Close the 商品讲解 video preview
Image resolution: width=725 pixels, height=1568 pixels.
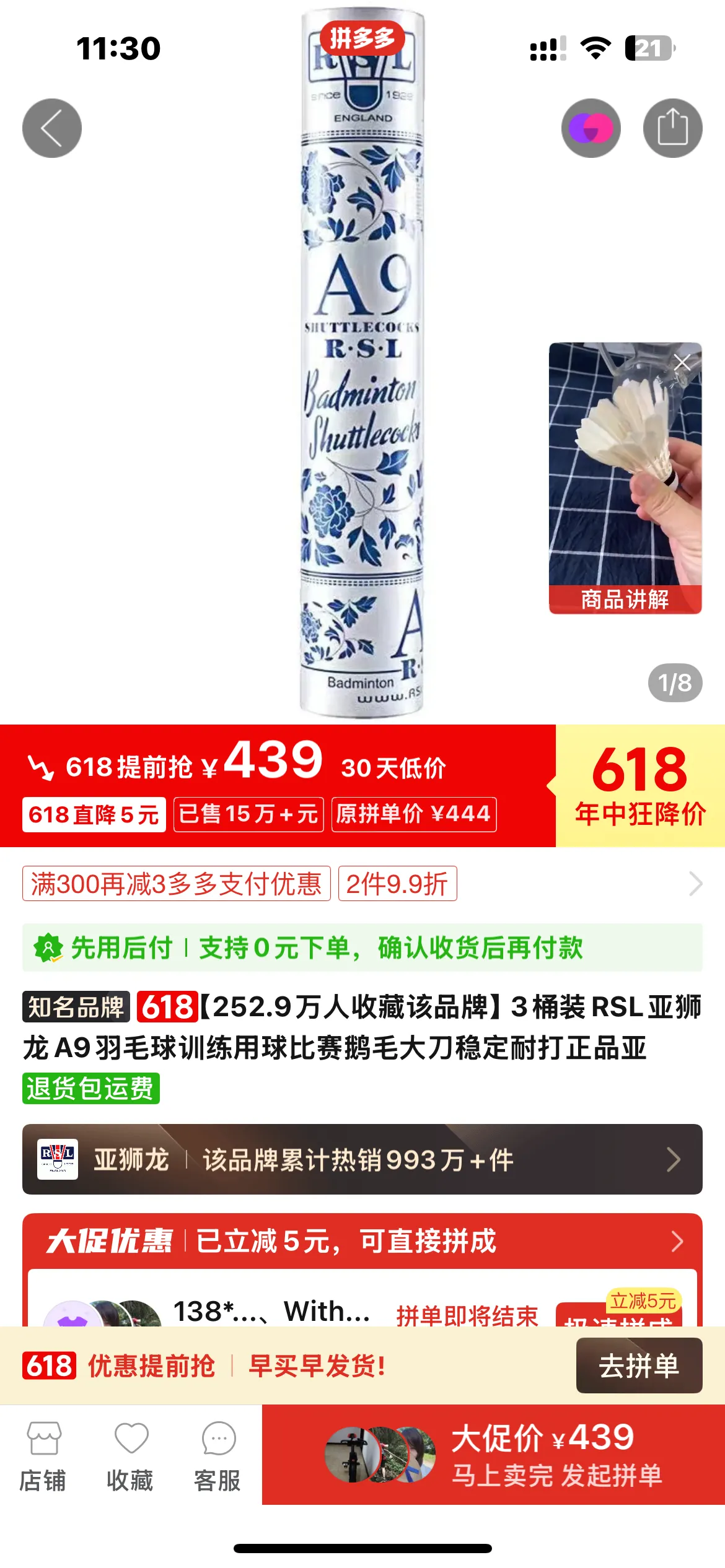tap(682, 362)
